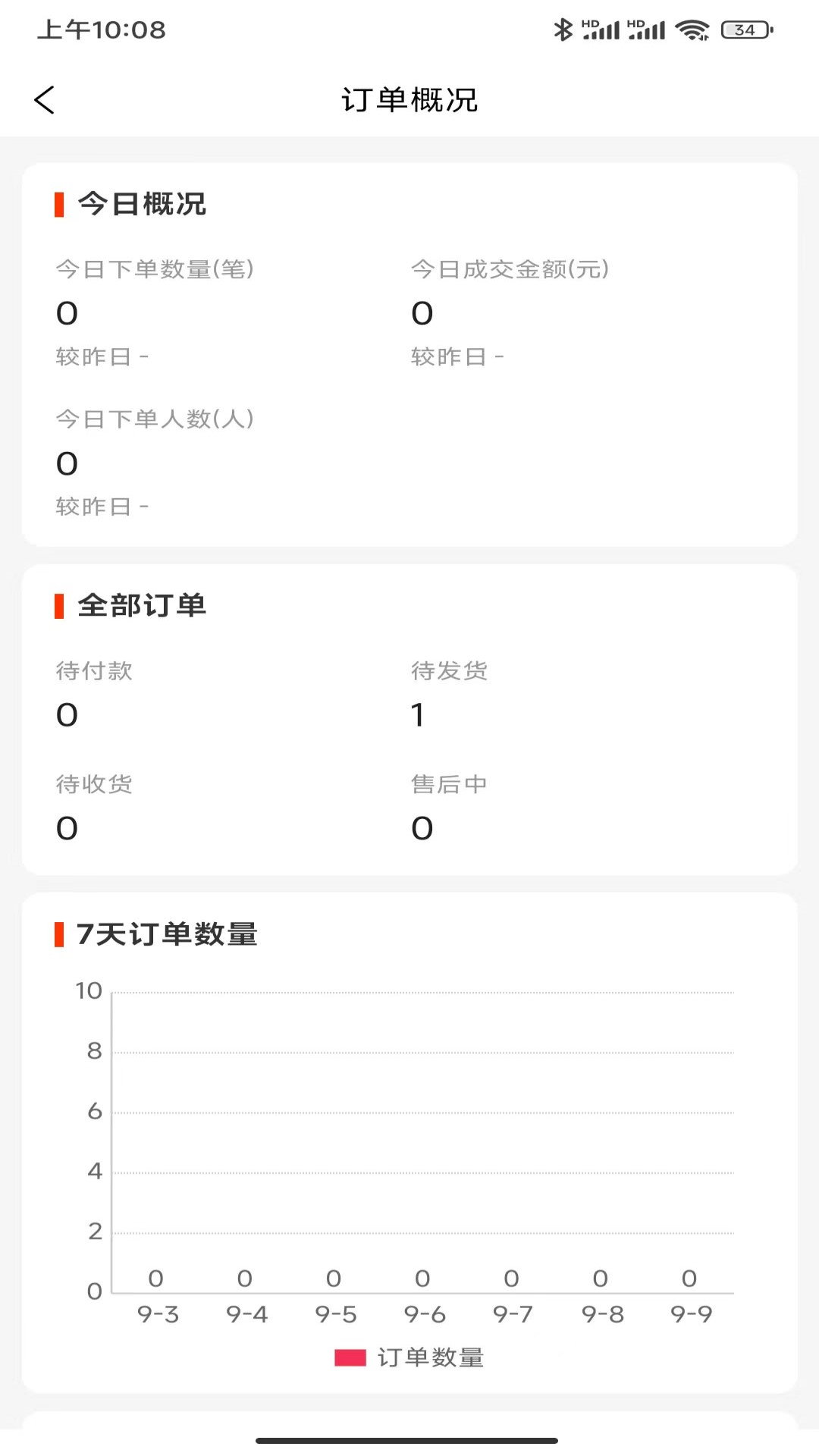Select the 待付款 count showing 0
The width and height of the screenshot is (819, 1456).
(65, 714)
